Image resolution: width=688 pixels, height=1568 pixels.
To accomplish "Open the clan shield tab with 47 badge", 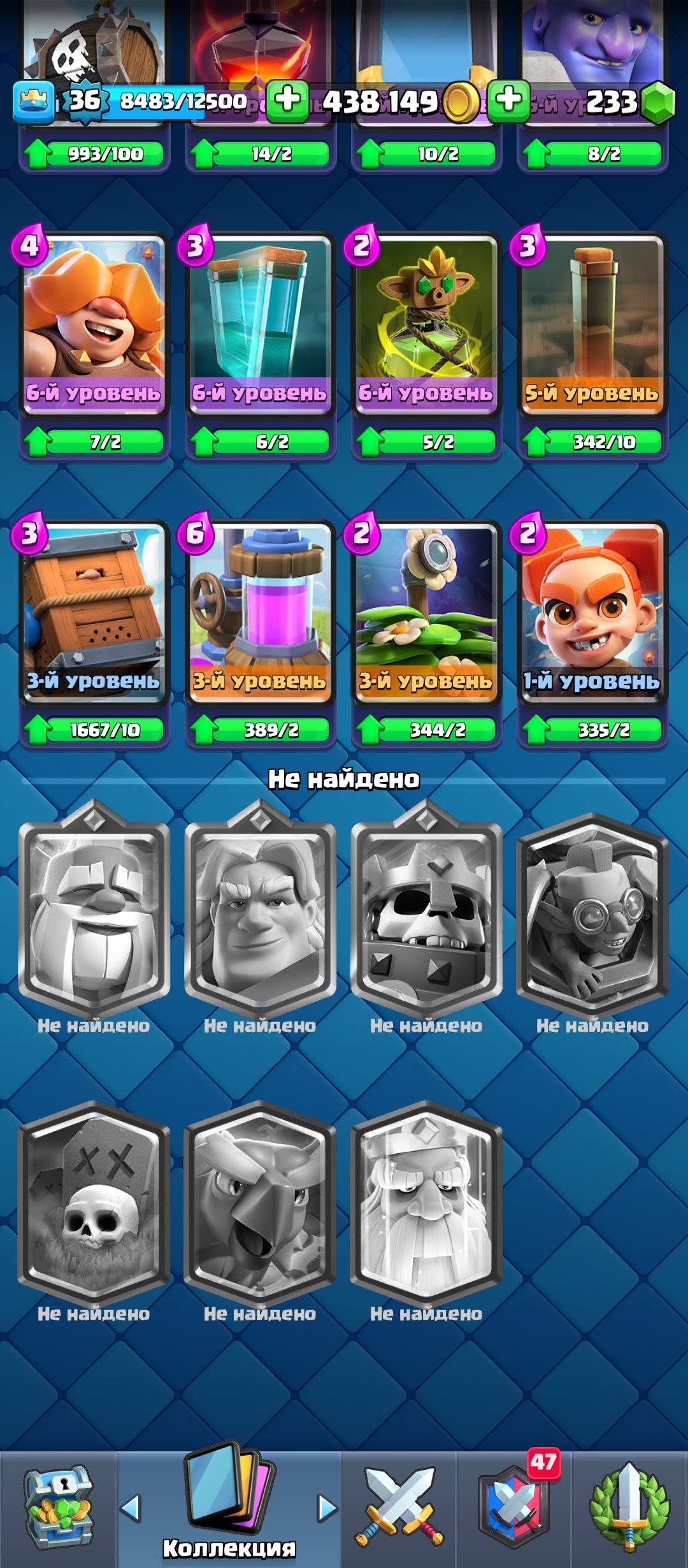I will [x=513, y=1509].
